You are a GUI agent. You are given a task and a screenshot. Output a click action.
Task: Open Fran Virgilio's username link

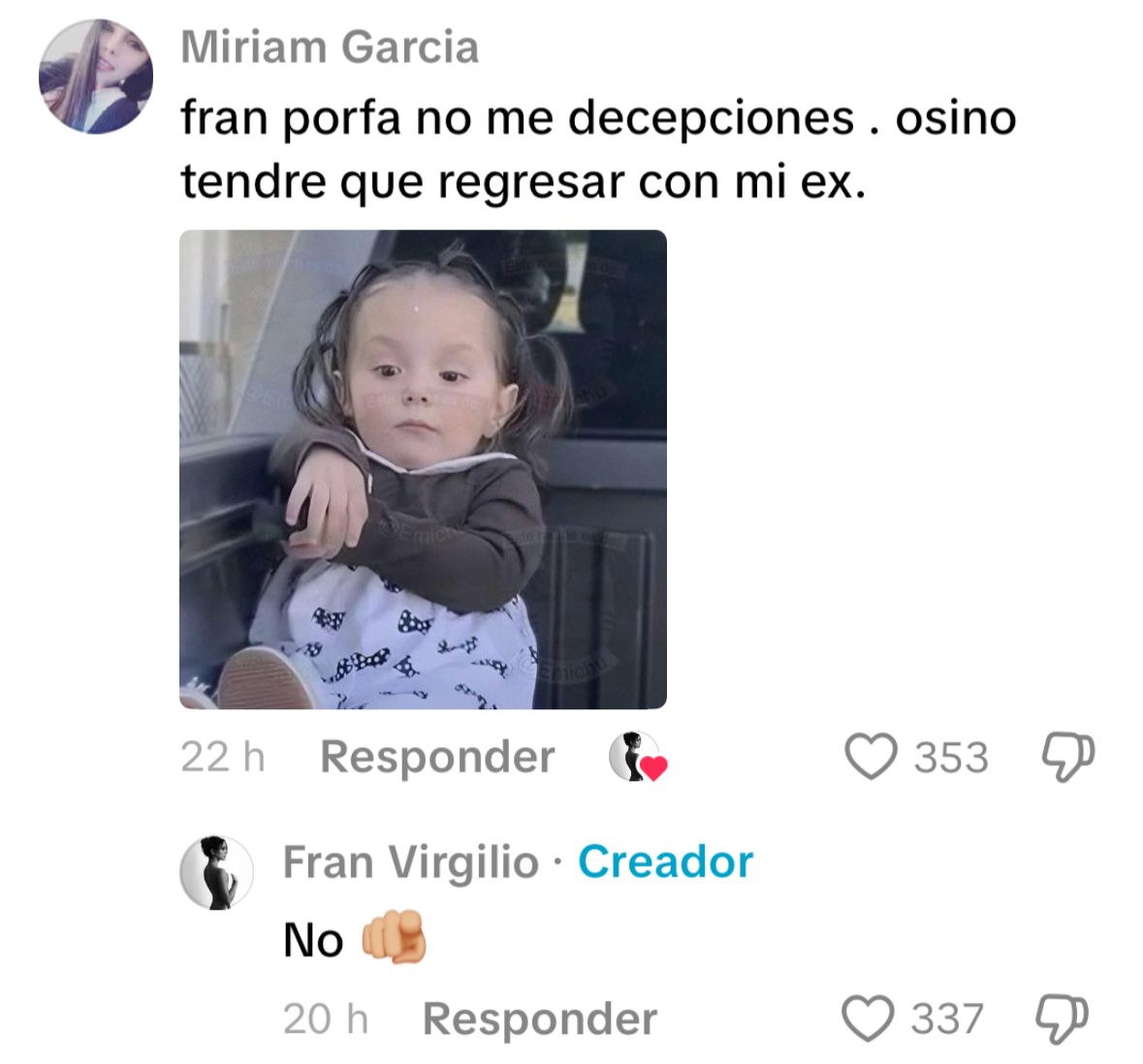pos(410,861)
